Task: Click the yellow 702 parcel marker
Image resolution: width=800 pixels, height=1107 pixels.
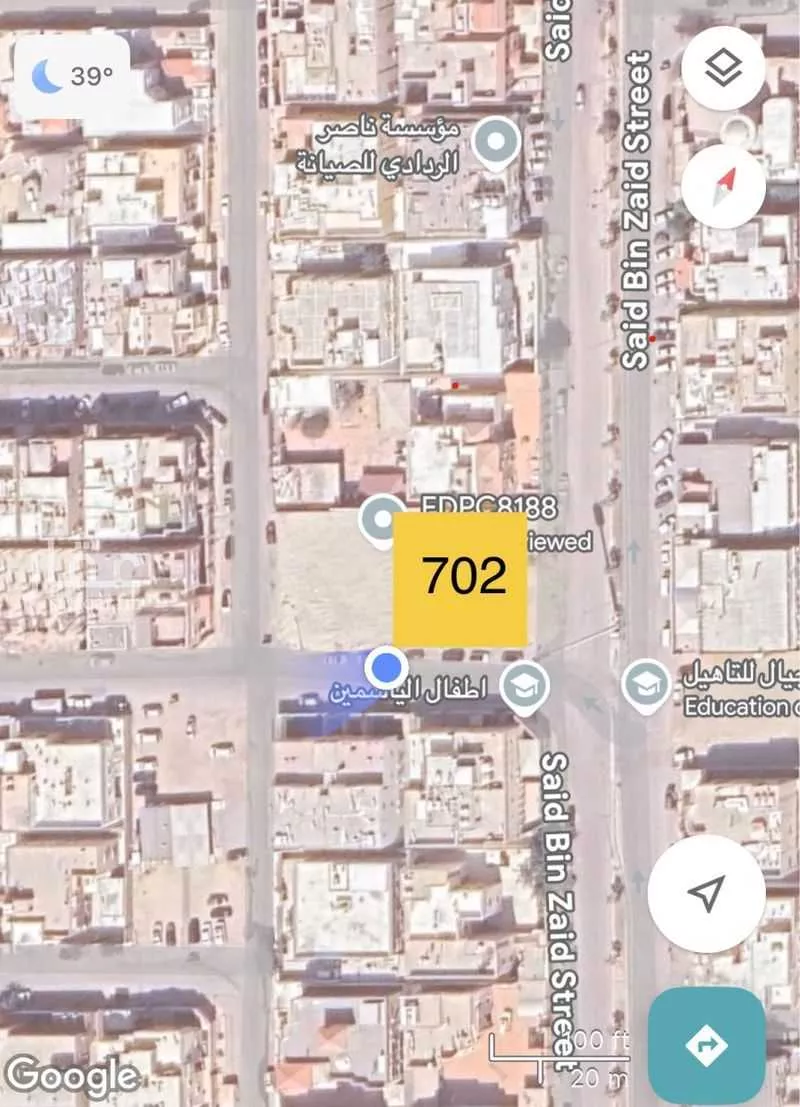Action: click(462, 578)
